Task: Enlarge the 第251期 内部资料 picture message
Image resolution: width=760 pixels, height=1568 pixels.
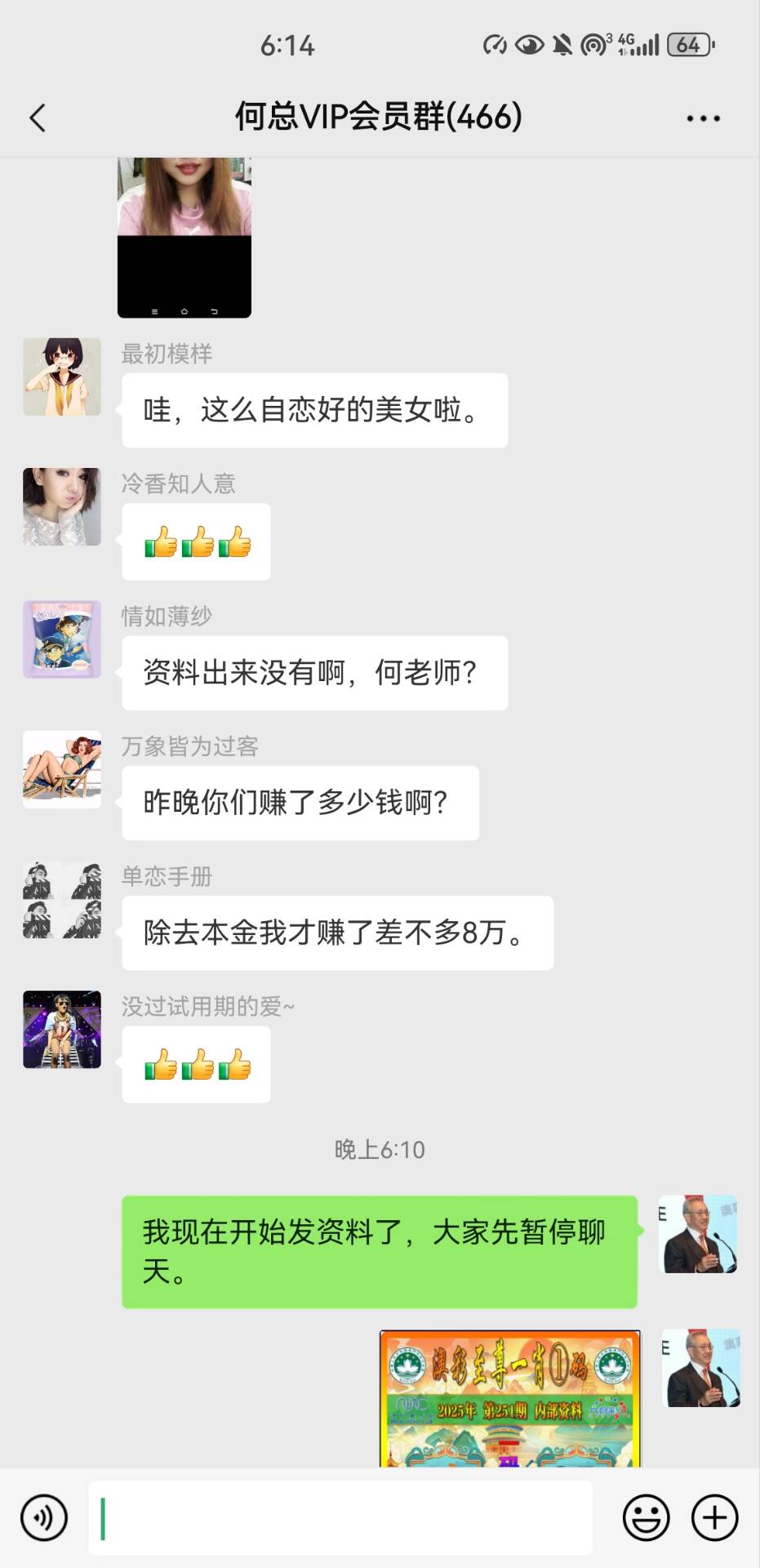Action: [510, 1398]
